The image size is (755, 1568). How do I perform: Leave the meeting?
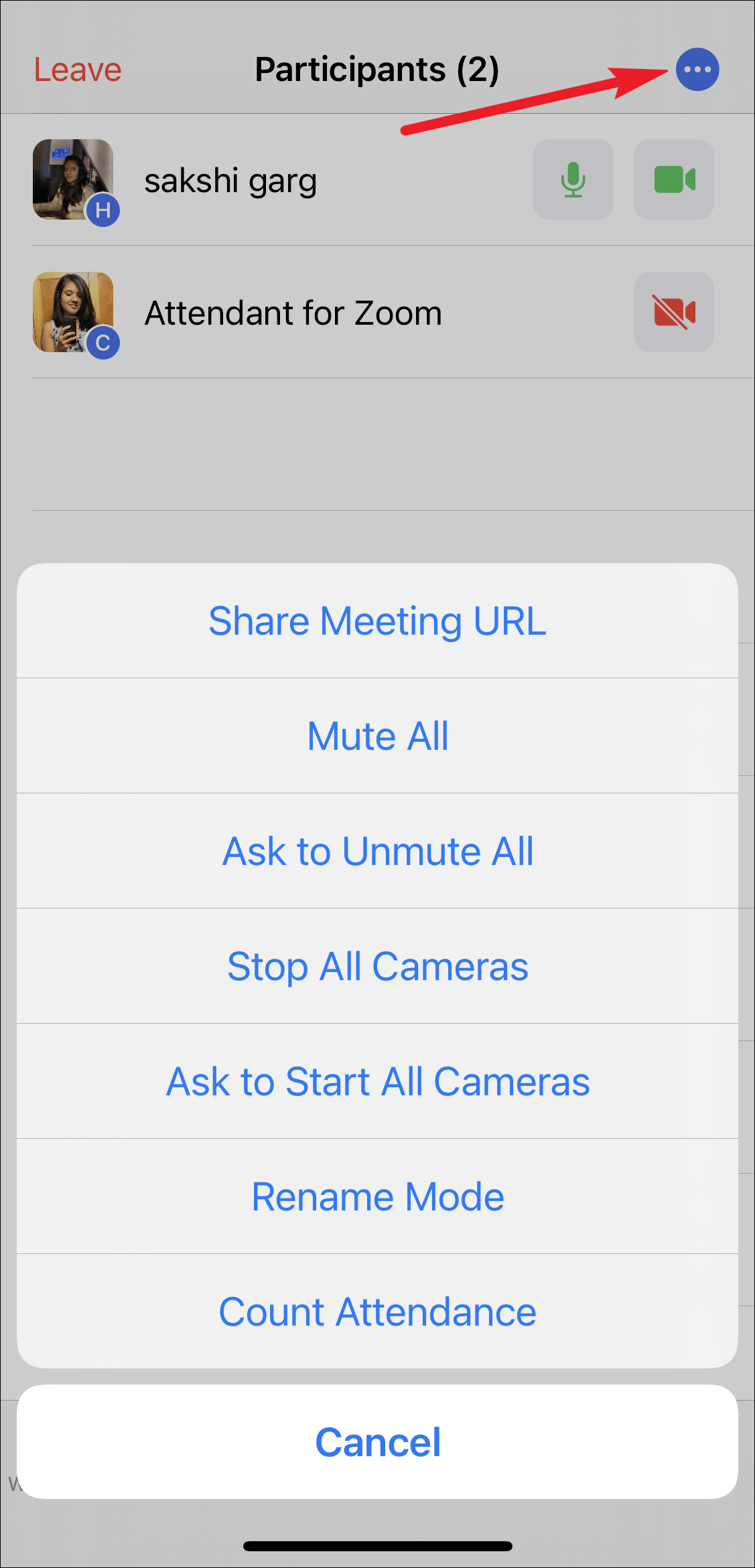78,70
